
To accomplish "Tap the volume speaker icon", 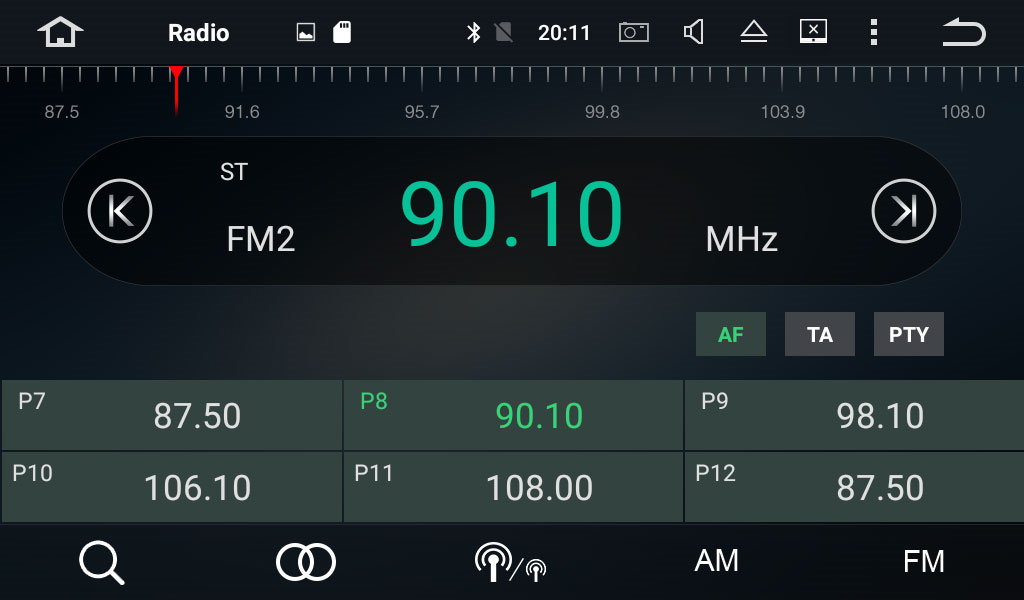I will [x=693, y=33].
